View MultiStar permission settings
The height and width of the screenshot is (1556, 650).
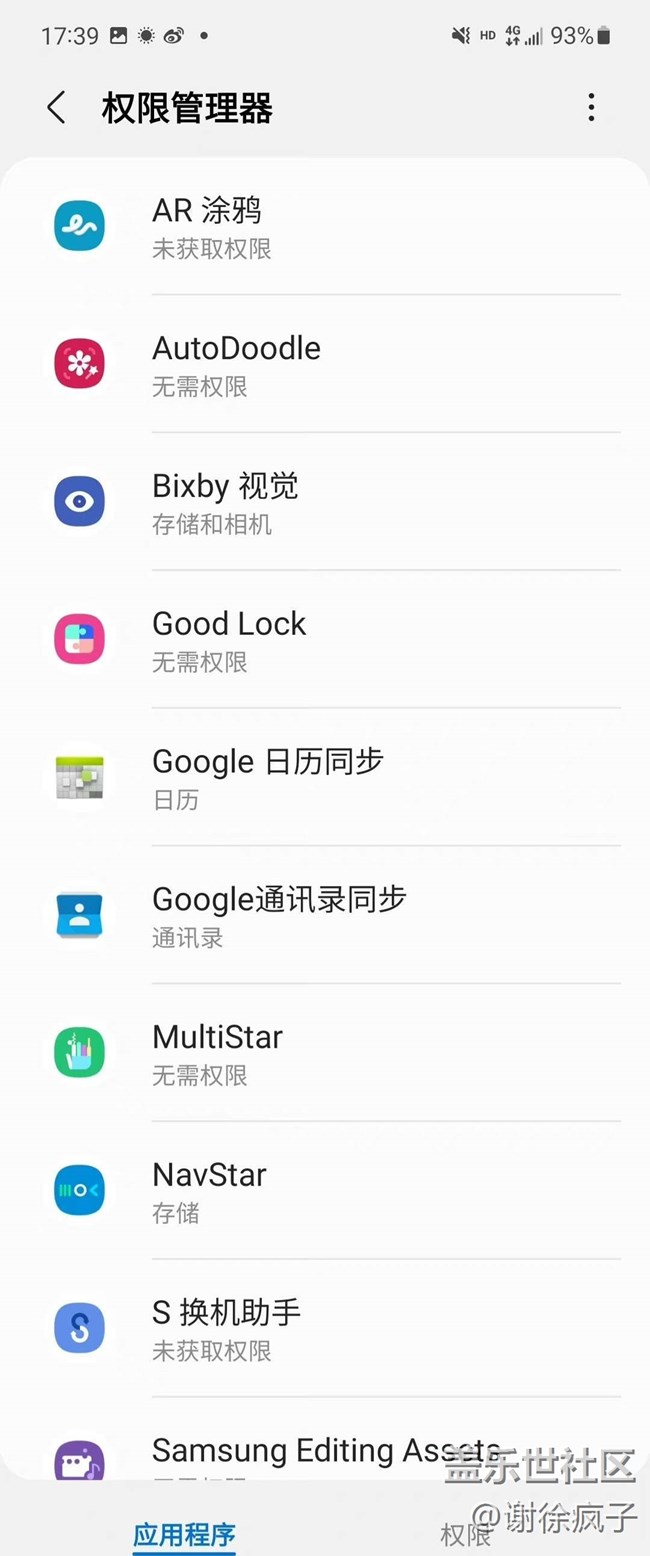click(330, 1054)
